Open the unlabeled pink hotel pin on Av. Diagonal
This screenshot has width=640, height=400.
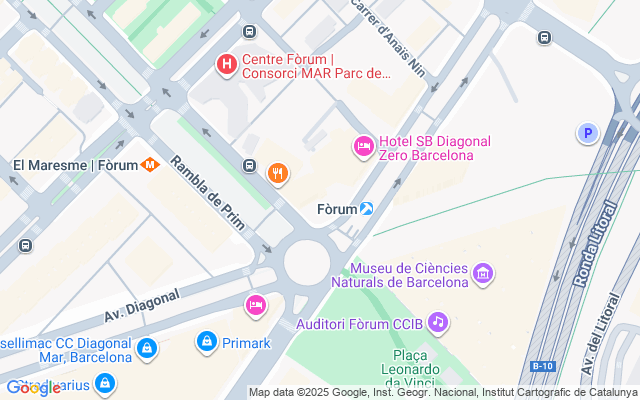pyautogui.click(x=256, y=305)
